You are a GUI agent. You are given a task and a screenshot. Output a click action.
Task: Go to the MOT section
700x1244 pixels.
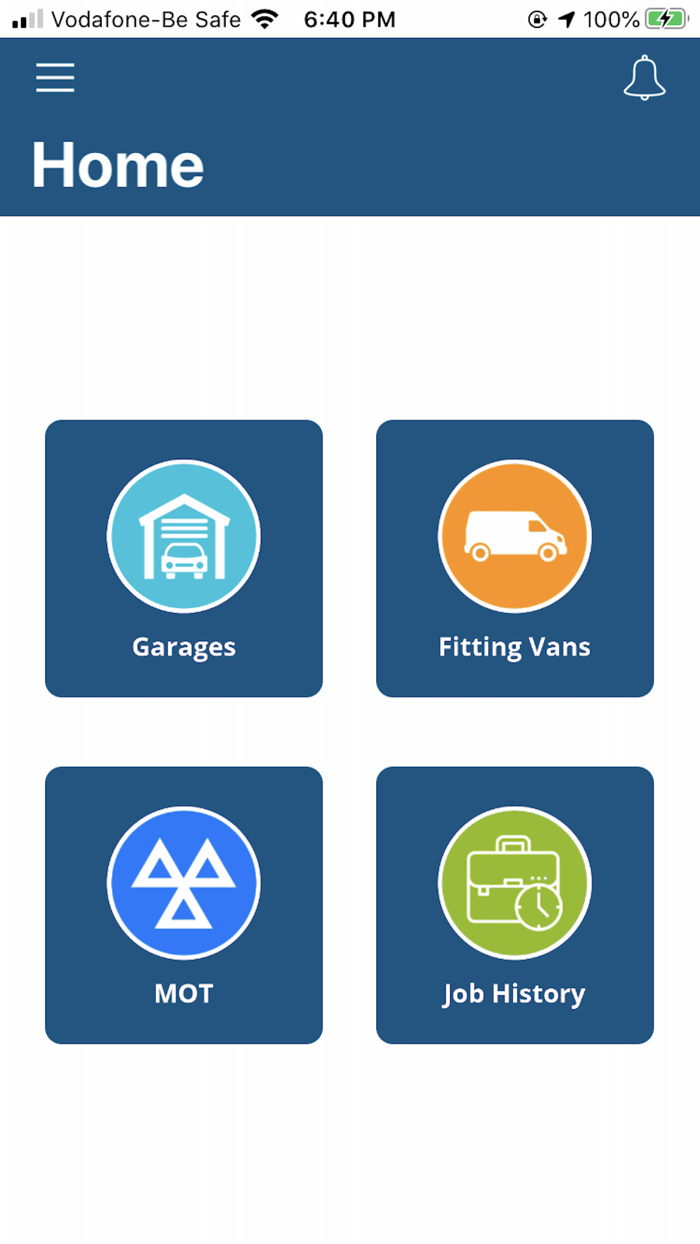click(184, 905)
